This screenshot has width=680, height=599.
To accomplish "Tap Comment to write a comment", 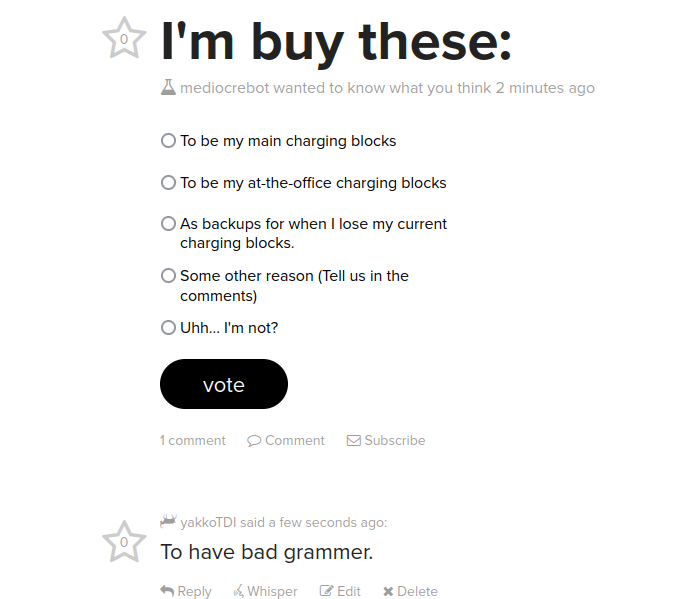I will click(x=286, y=440).
